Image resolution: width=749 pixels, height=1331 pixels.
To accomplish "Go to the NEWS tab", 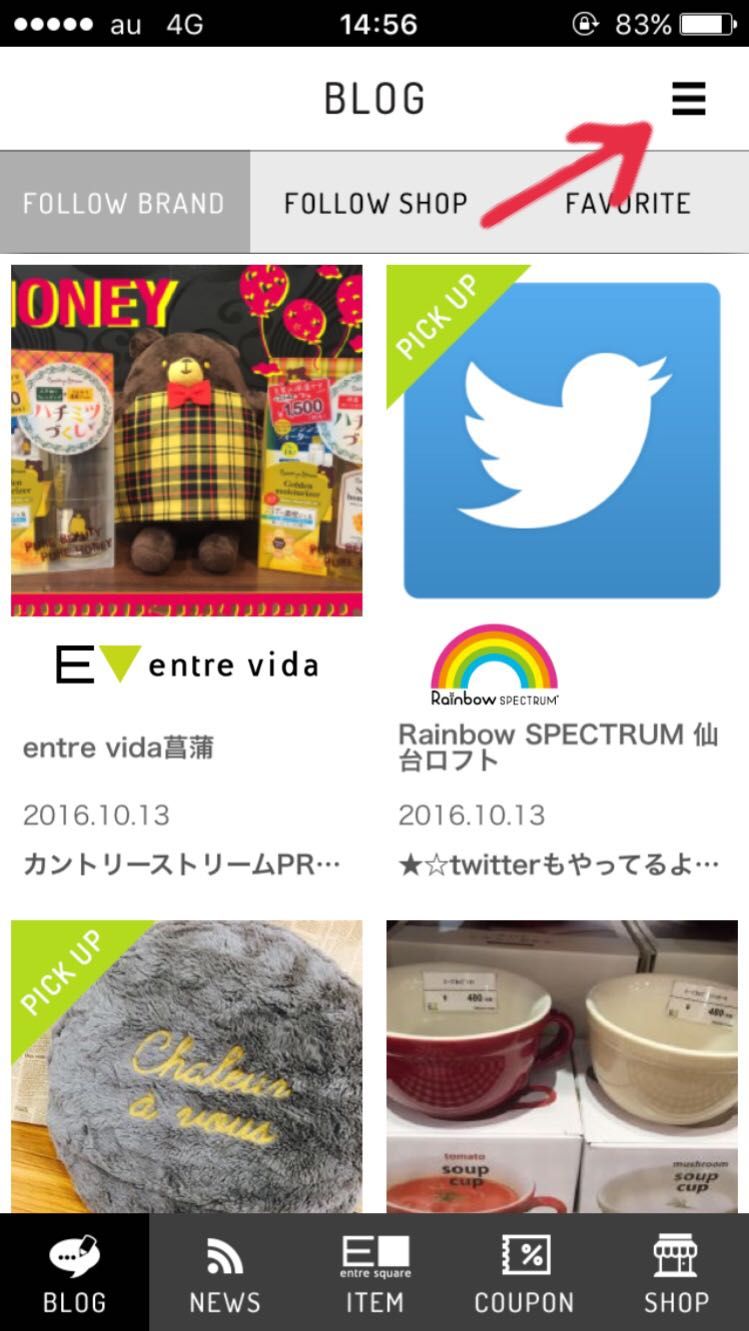I will point(225,1273).
